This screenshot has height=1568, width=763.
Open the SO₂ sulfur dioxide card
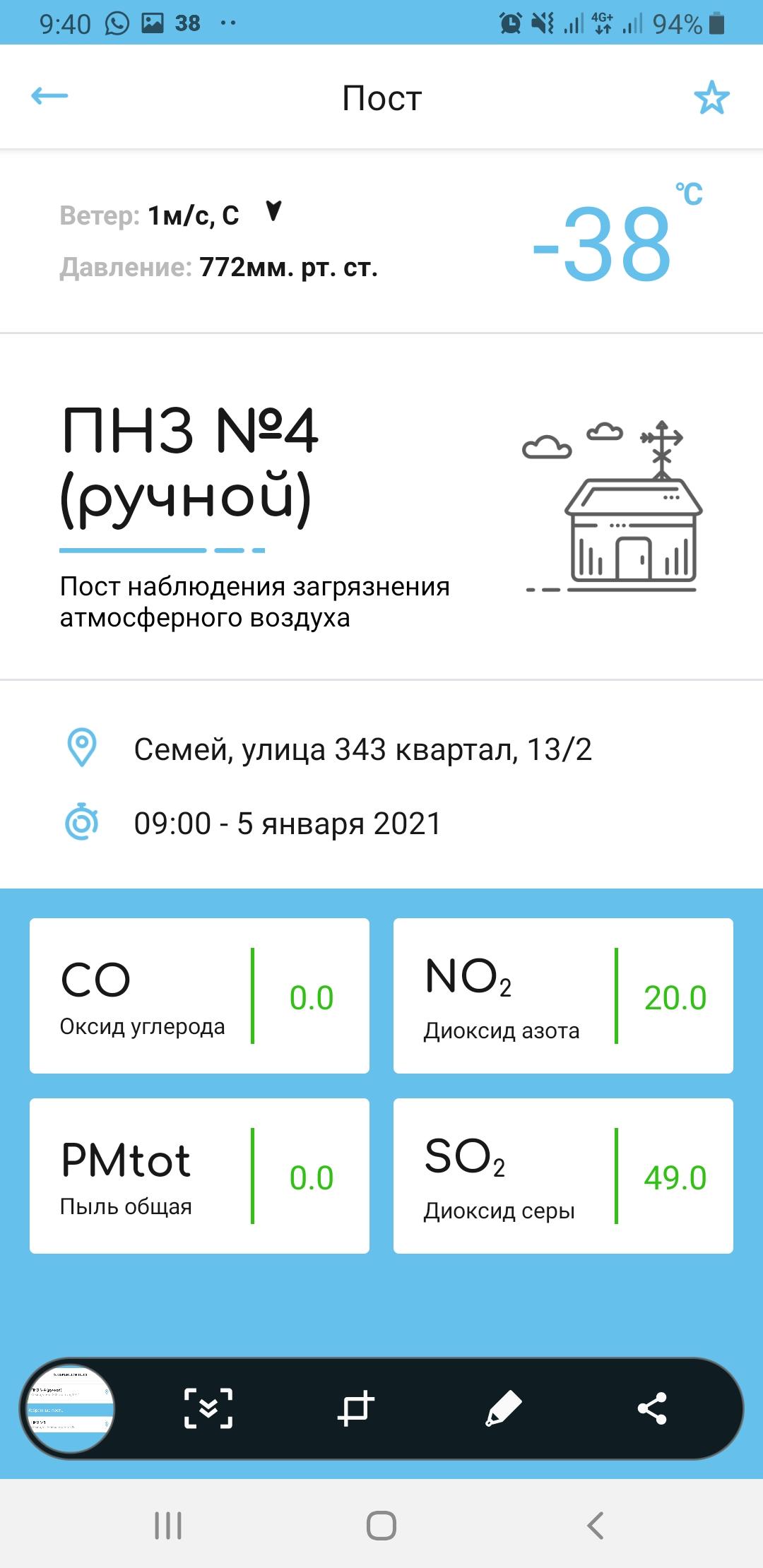563,1176
